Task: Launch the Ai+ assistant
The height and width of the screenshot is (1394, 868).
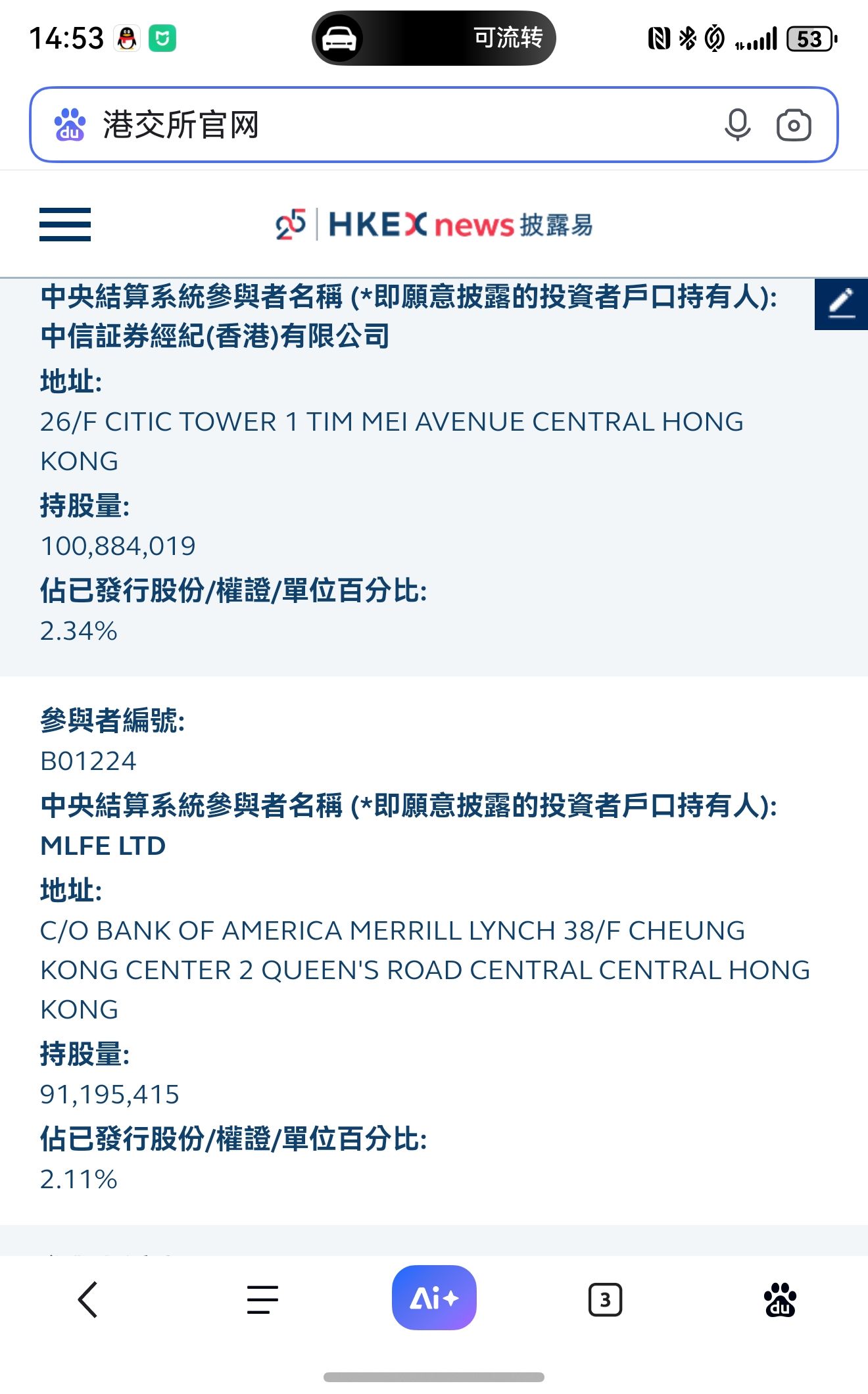Action: [434, 1297]
